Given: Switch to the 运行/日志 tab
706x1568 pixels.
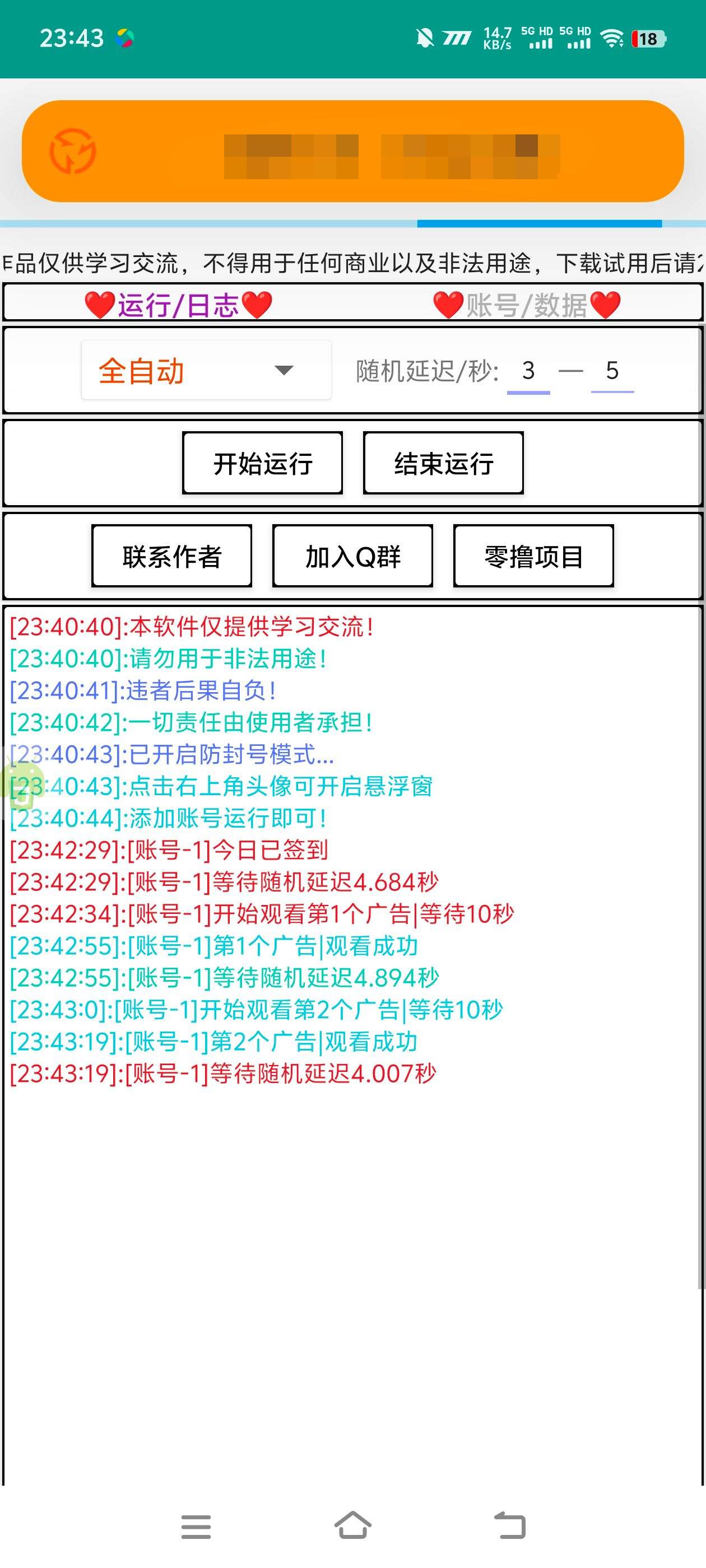Looking at the screenshot, I should click(x=178, y=304).
